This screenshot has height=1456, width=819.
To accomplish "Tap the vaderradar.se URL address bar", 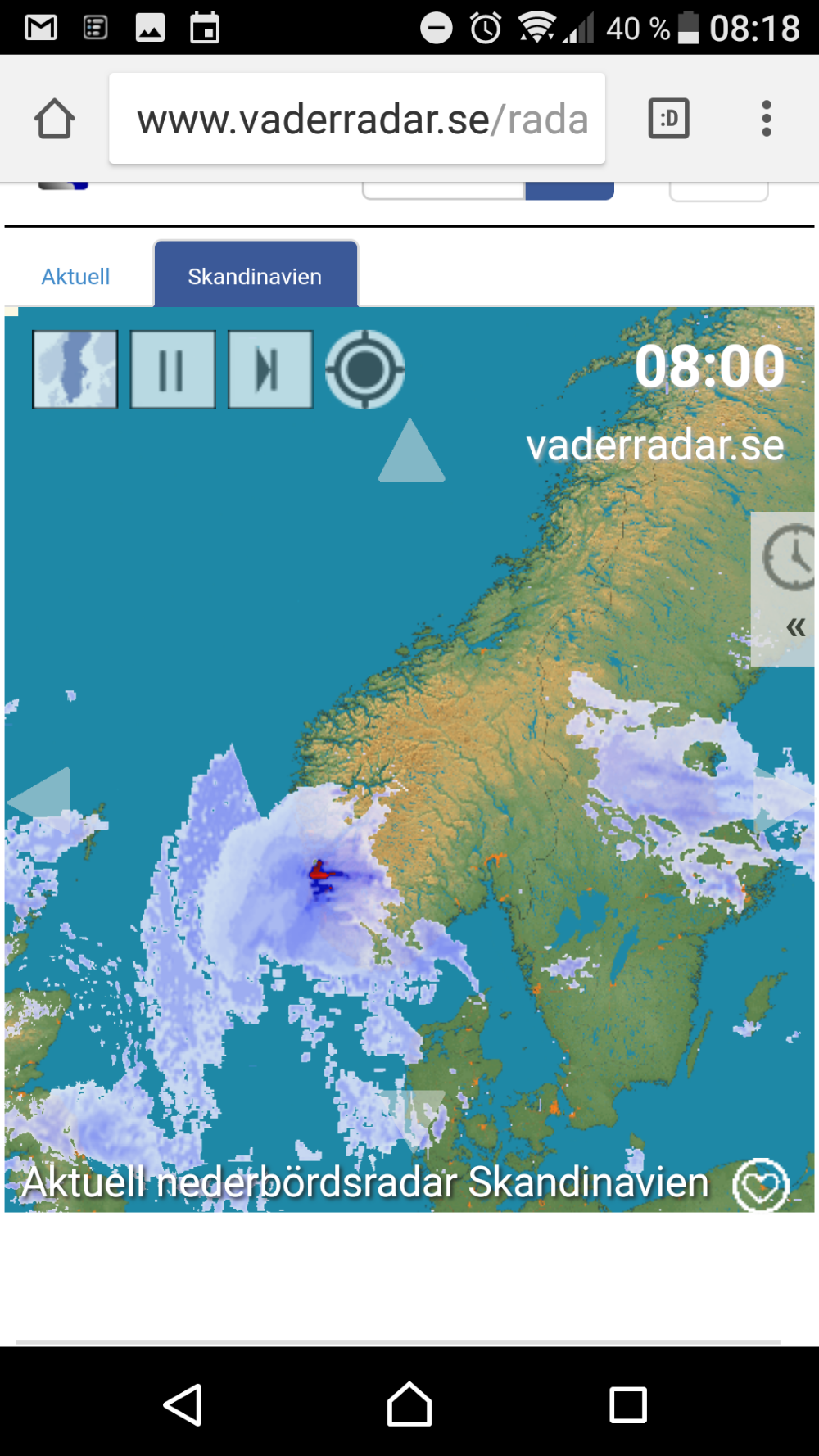I will (x=357, y=120).
